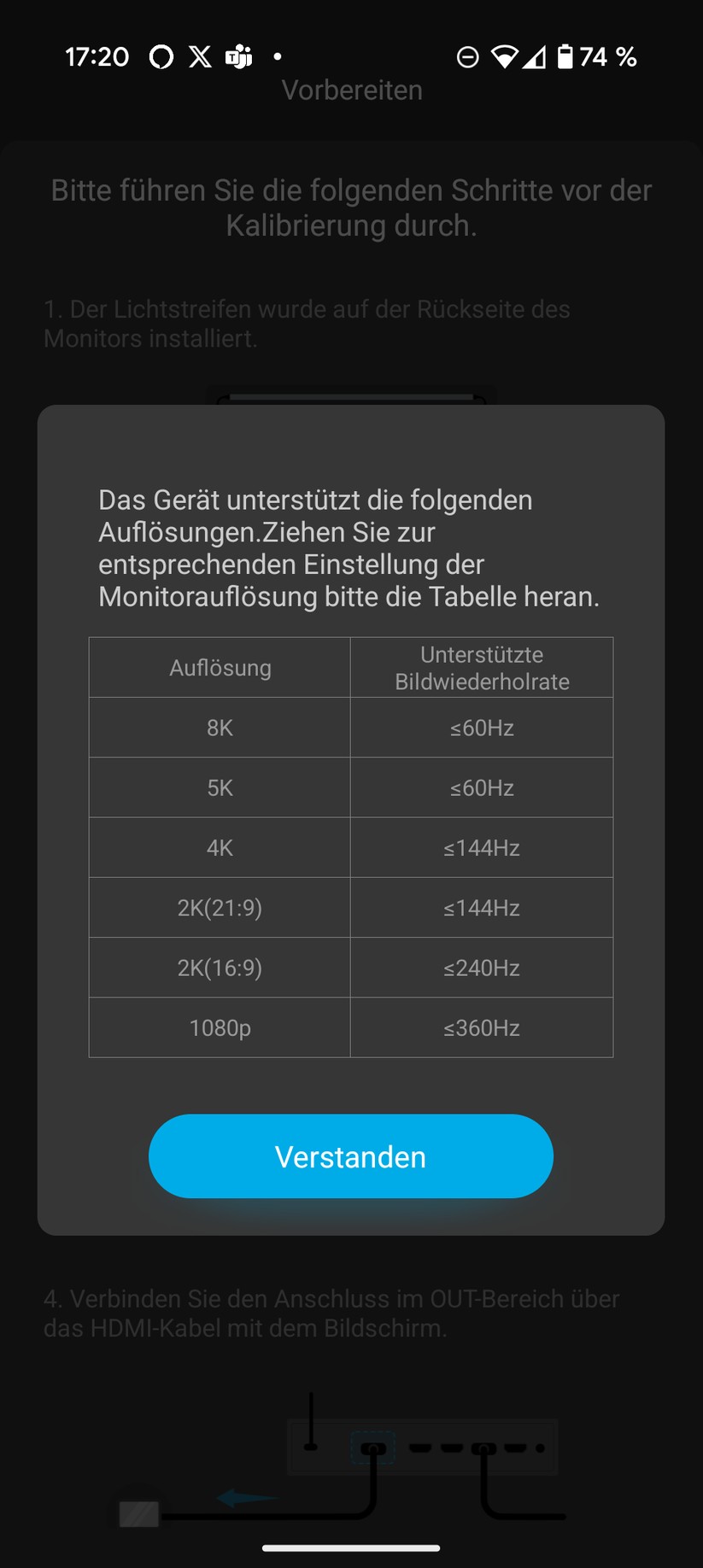This screenshot has width=703, height=1568.
Task: Tap the Verstanden confirmation button
Action: 351,1156
